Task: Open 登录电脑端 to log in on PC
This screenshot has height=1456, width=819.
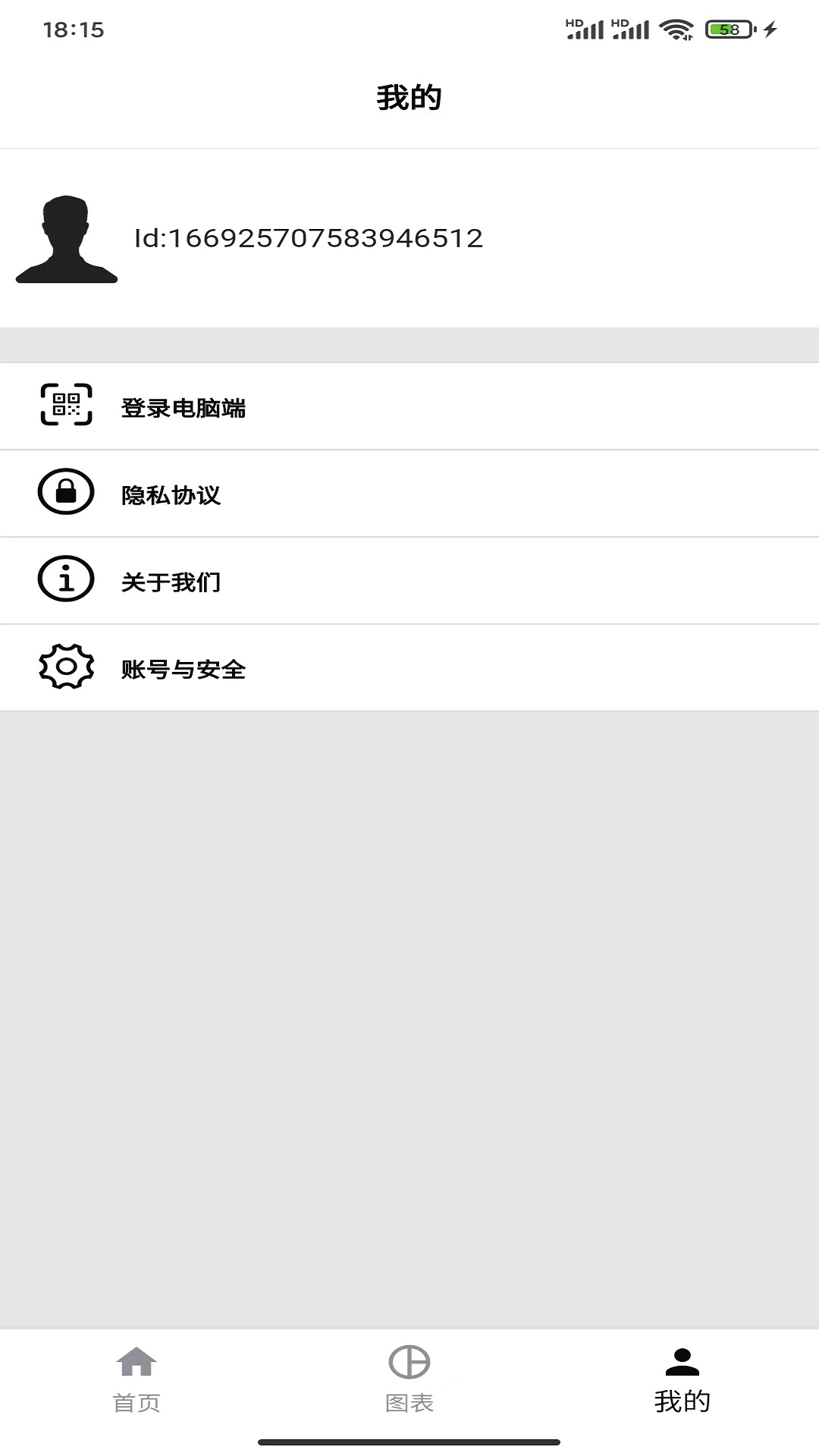Action: point(187,407)
